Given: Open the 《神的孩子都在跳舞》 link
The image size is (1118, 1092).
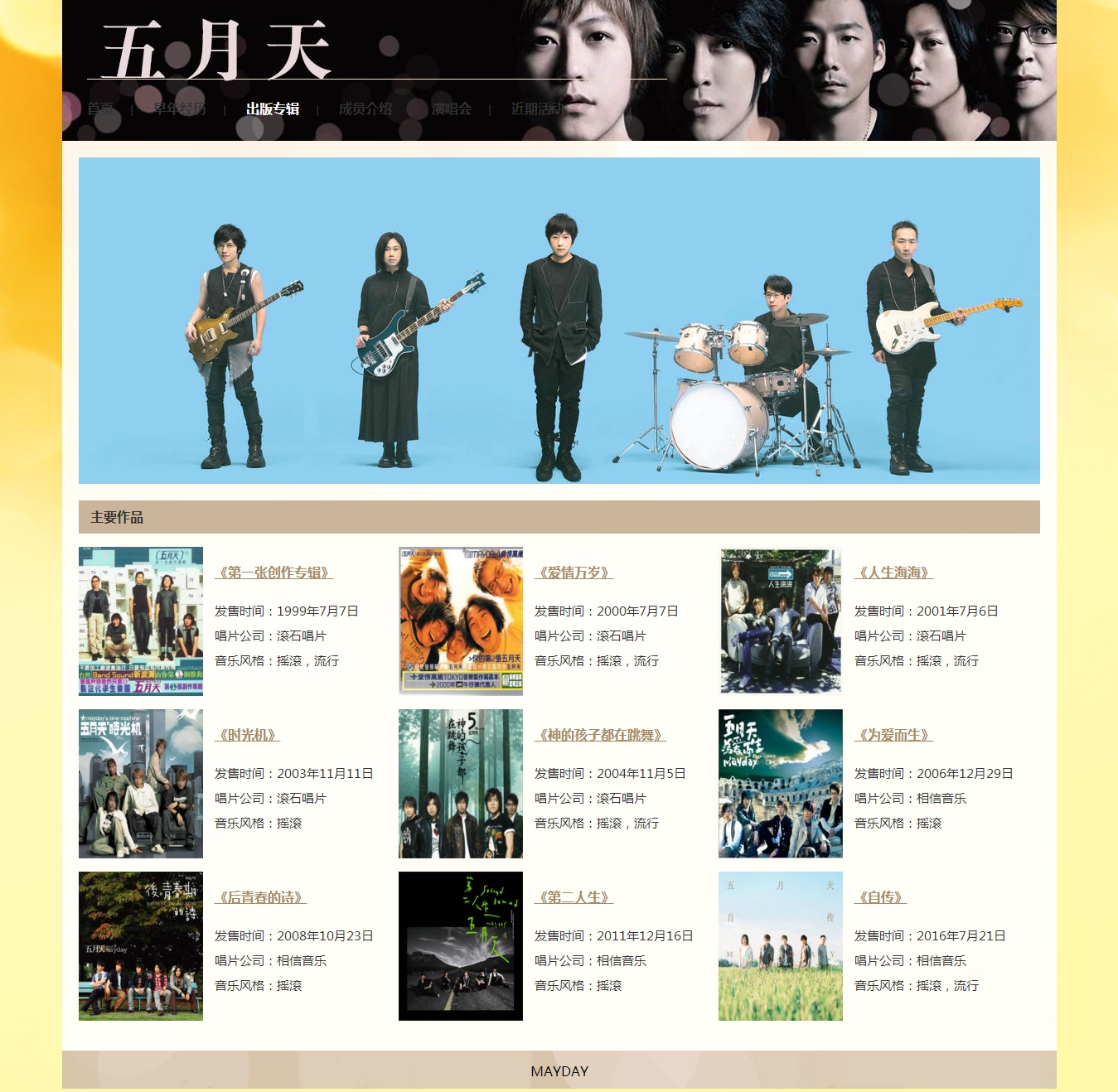Looking at the screenshot, I should (x=600, y=735).
